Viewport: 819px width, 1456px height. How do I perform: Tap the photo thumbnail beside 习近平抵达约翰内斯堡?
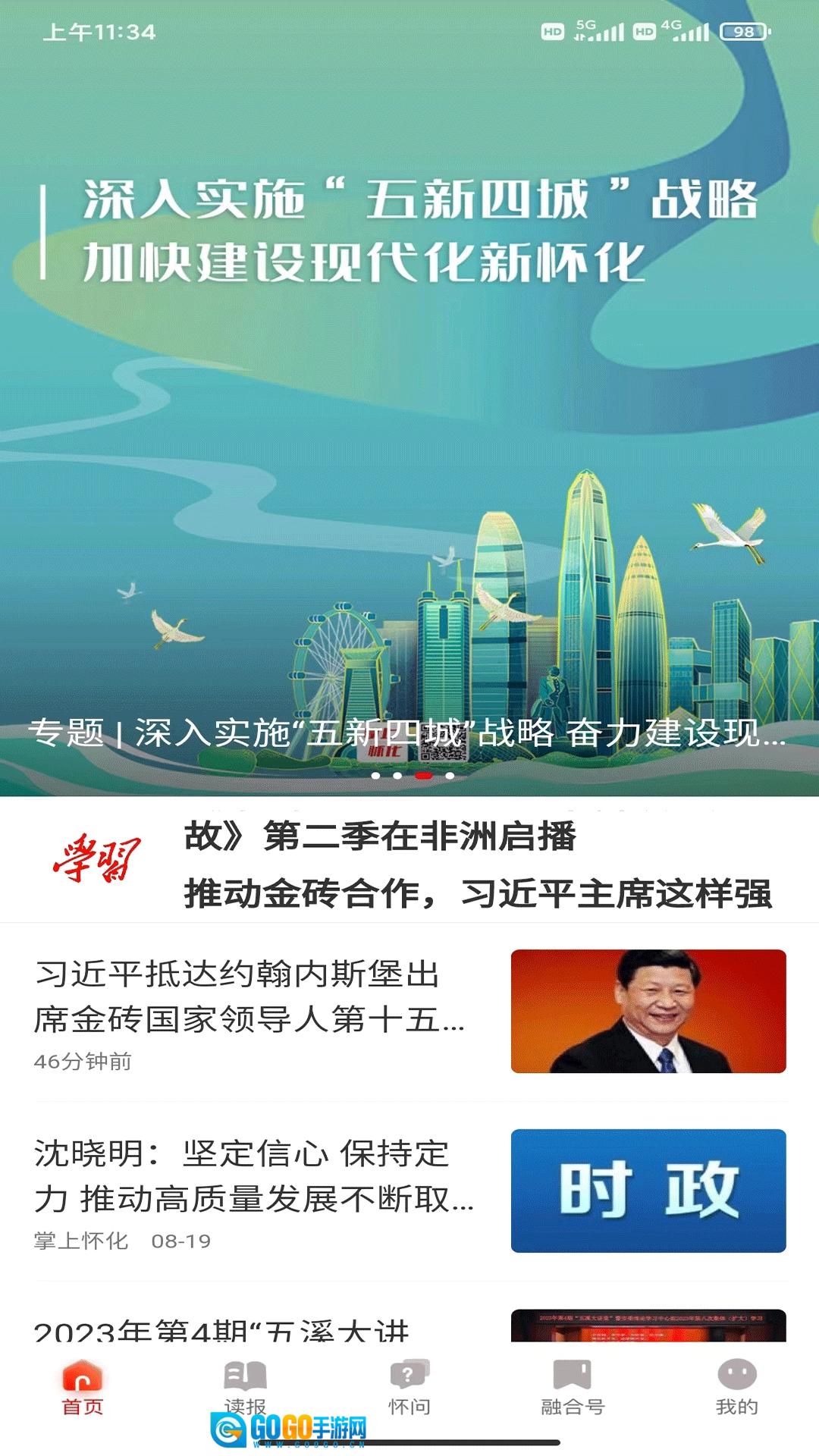(648, 1011)
